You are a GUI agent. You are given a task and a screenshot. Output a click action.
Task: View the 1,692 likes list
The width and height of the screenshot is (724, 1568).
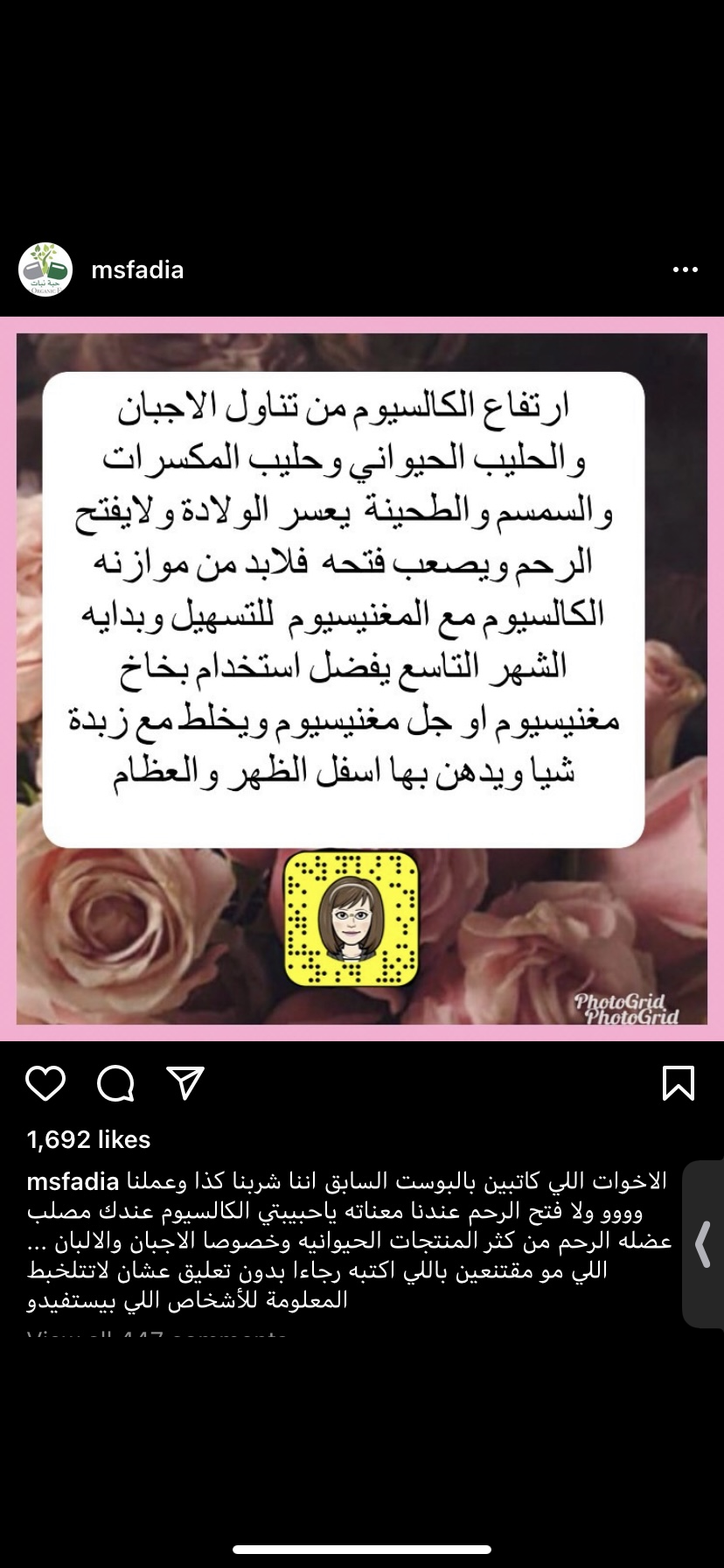pyautogui.click(x=88, y=1139)
